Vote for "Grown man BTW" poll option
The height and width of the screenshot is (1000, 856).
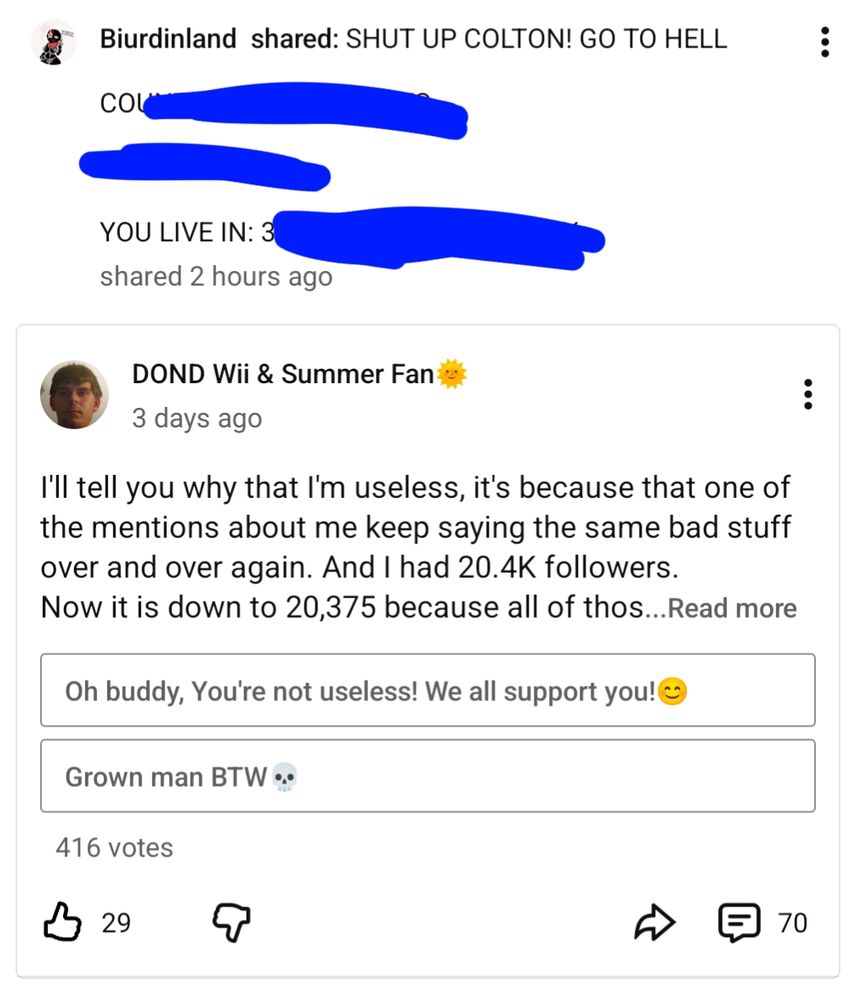point(427,776)
